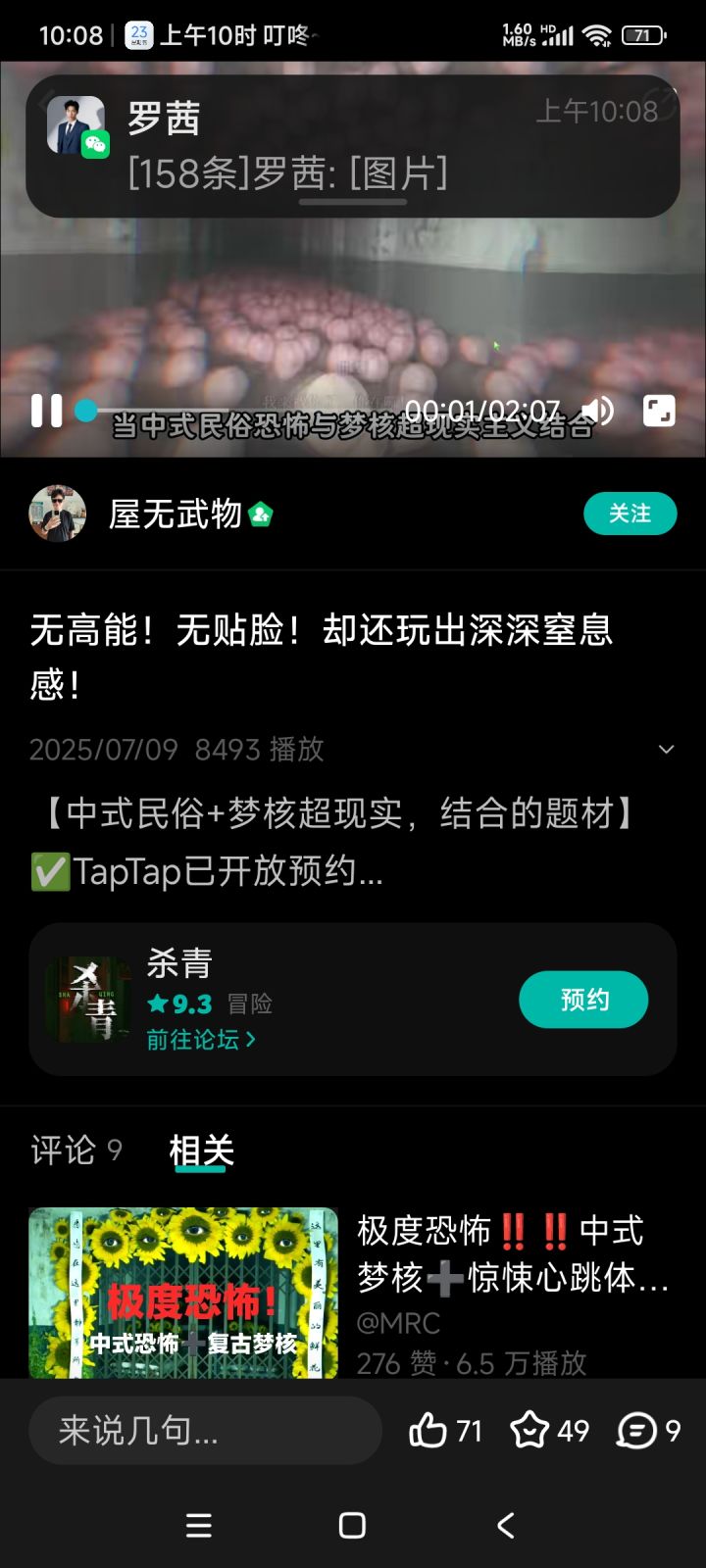The height and width of the screenshot is (1568, 706).
Task: Switch the video to fullscreen mode
Action: click(658, 413)
